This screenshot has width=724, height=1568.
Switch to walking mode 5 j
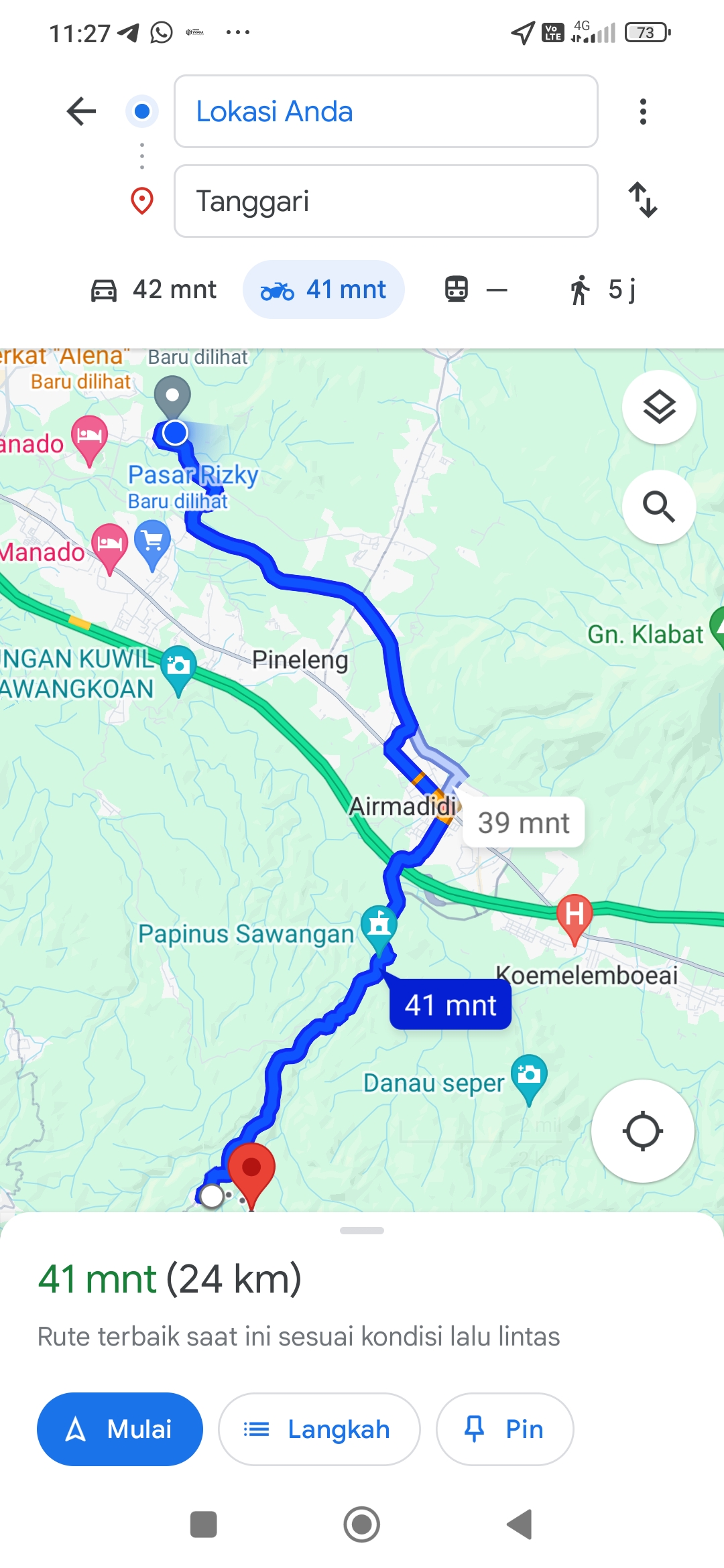click(x=602, y=289)
